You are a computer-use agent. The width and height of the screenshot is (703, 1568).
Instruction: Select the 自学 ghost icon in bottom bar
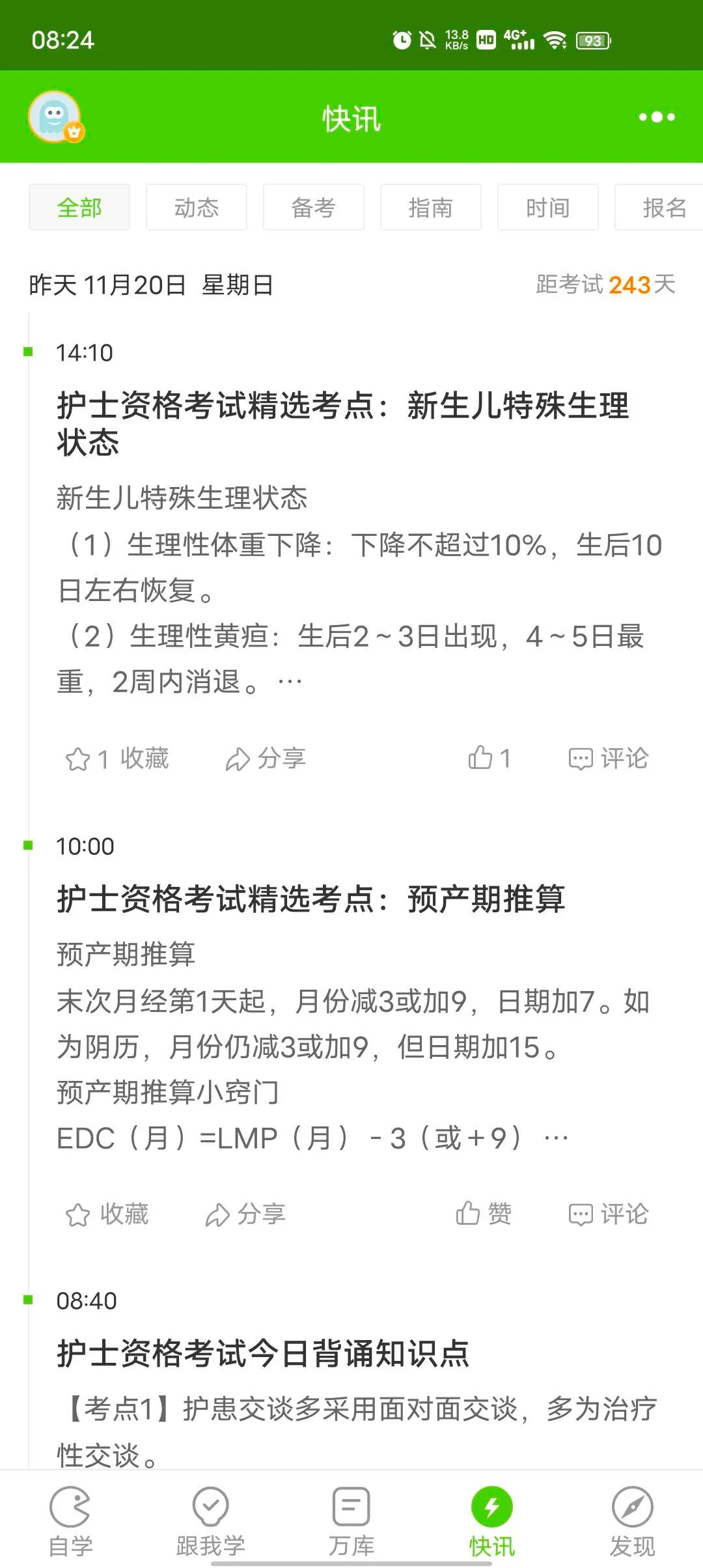coord(70,1506)
